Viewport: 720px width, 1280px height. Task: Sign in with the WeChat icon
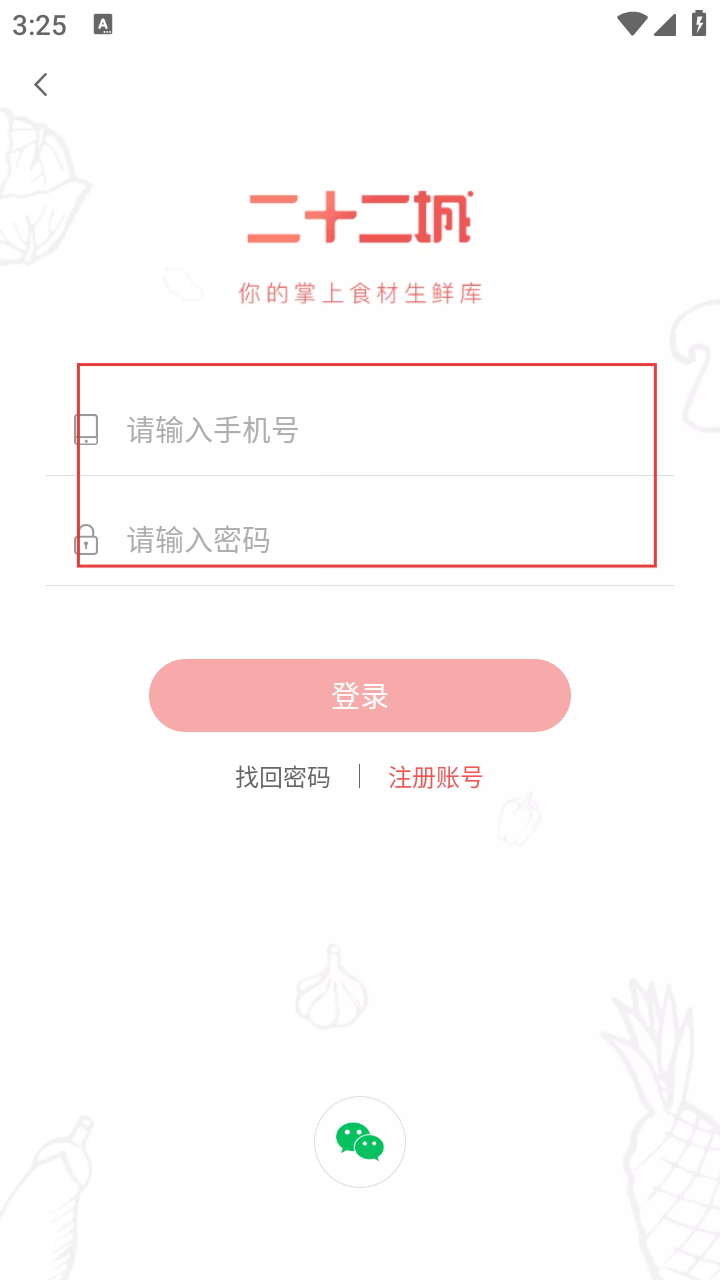coord(360,1142)
